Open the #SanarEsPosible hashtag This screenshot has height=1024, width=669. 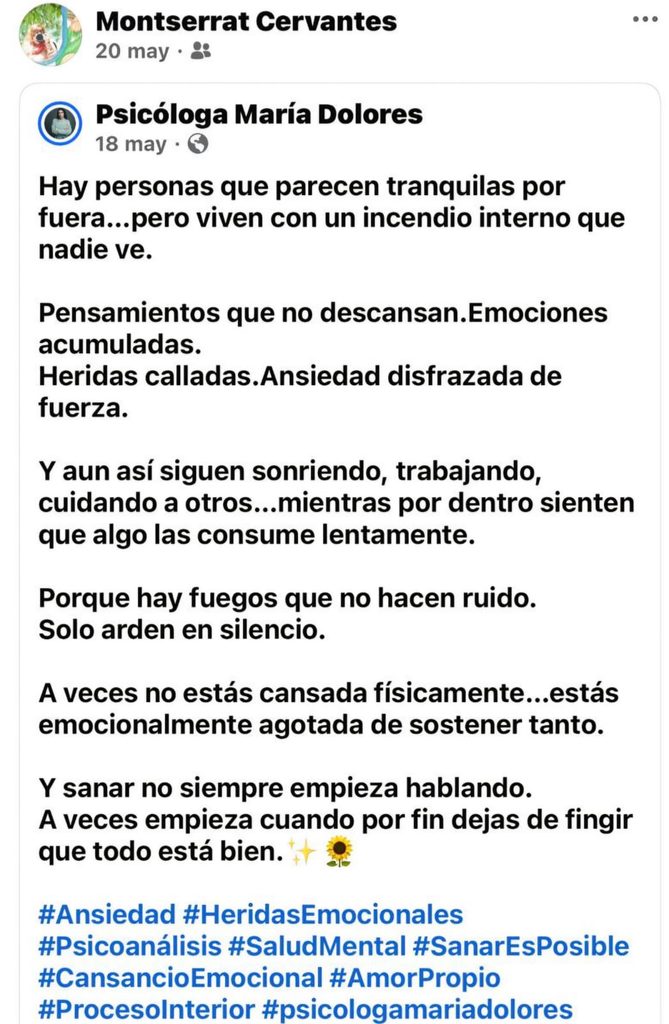(521, 946)
